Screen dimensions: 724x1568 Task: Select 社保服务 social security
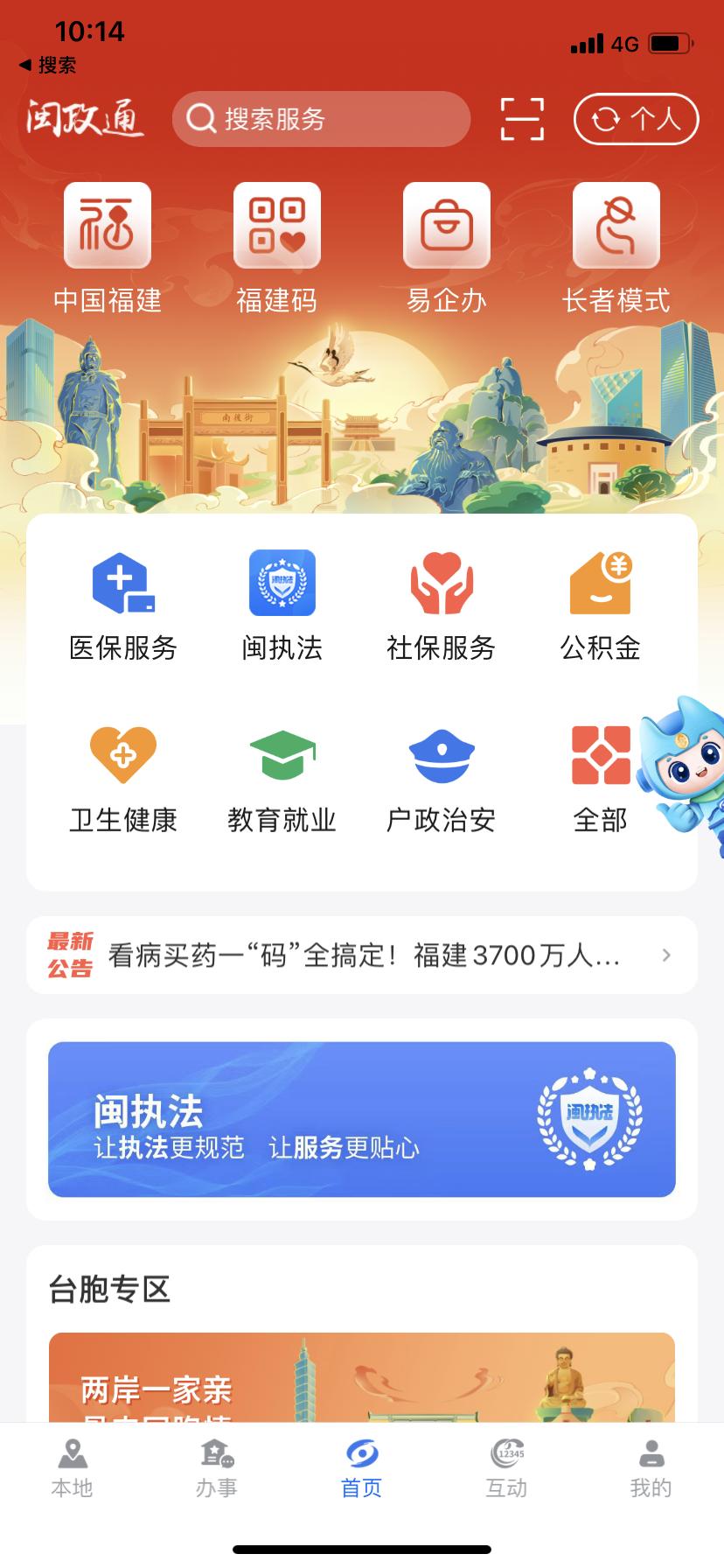pos(442,605)
